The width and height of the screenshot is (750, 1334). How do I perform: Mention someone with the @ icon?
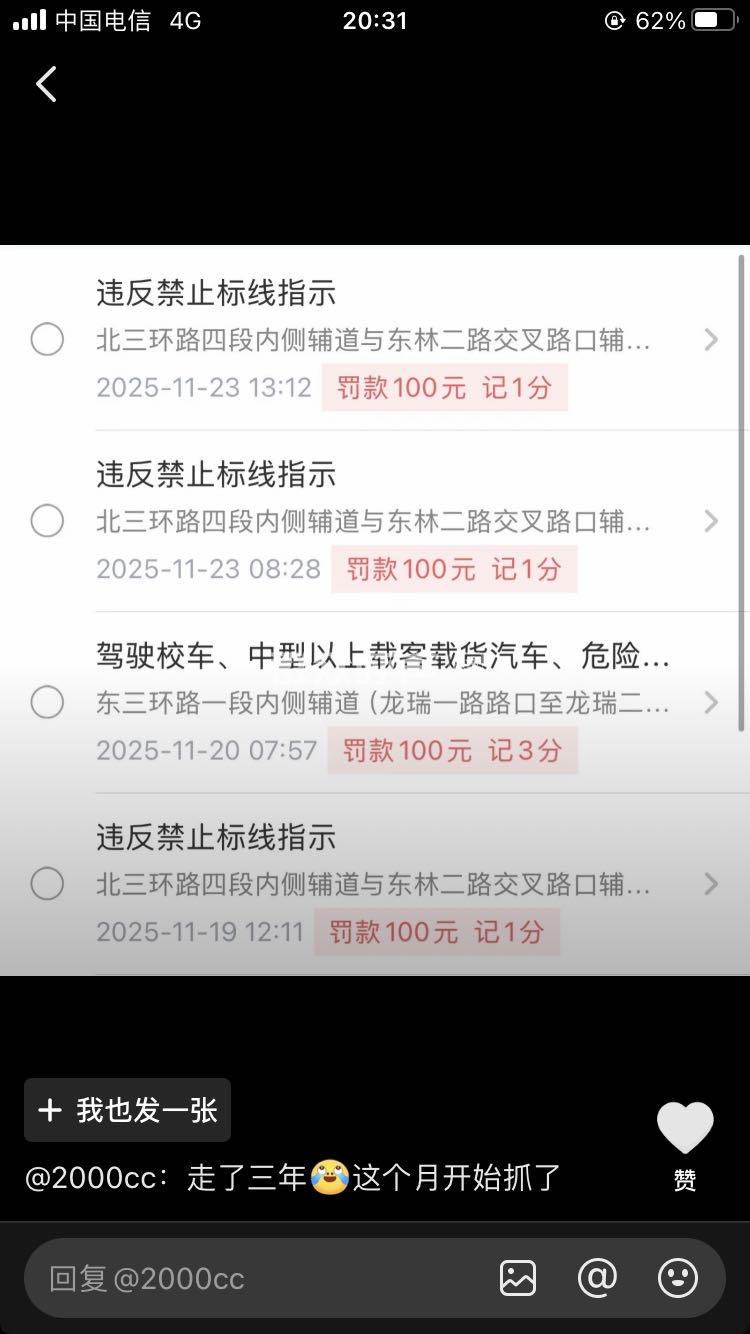[x=597, y=1278]
